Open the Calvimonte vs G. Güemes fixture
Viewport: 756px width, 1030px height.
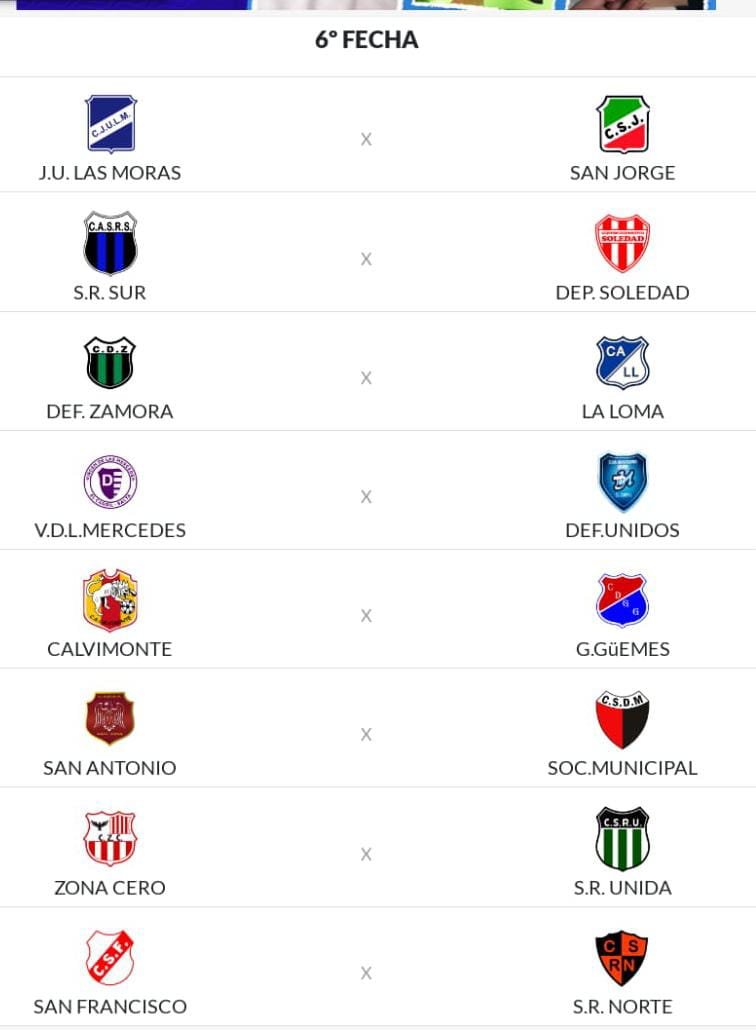pyautogui.click(x=366, y=616)
